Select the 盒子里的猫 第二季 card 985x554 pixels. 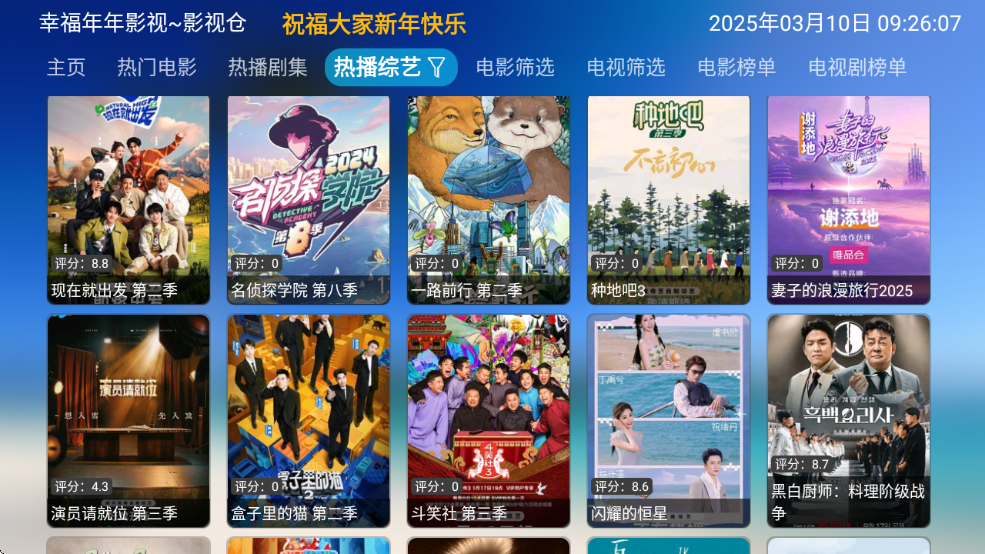(308, 420)
